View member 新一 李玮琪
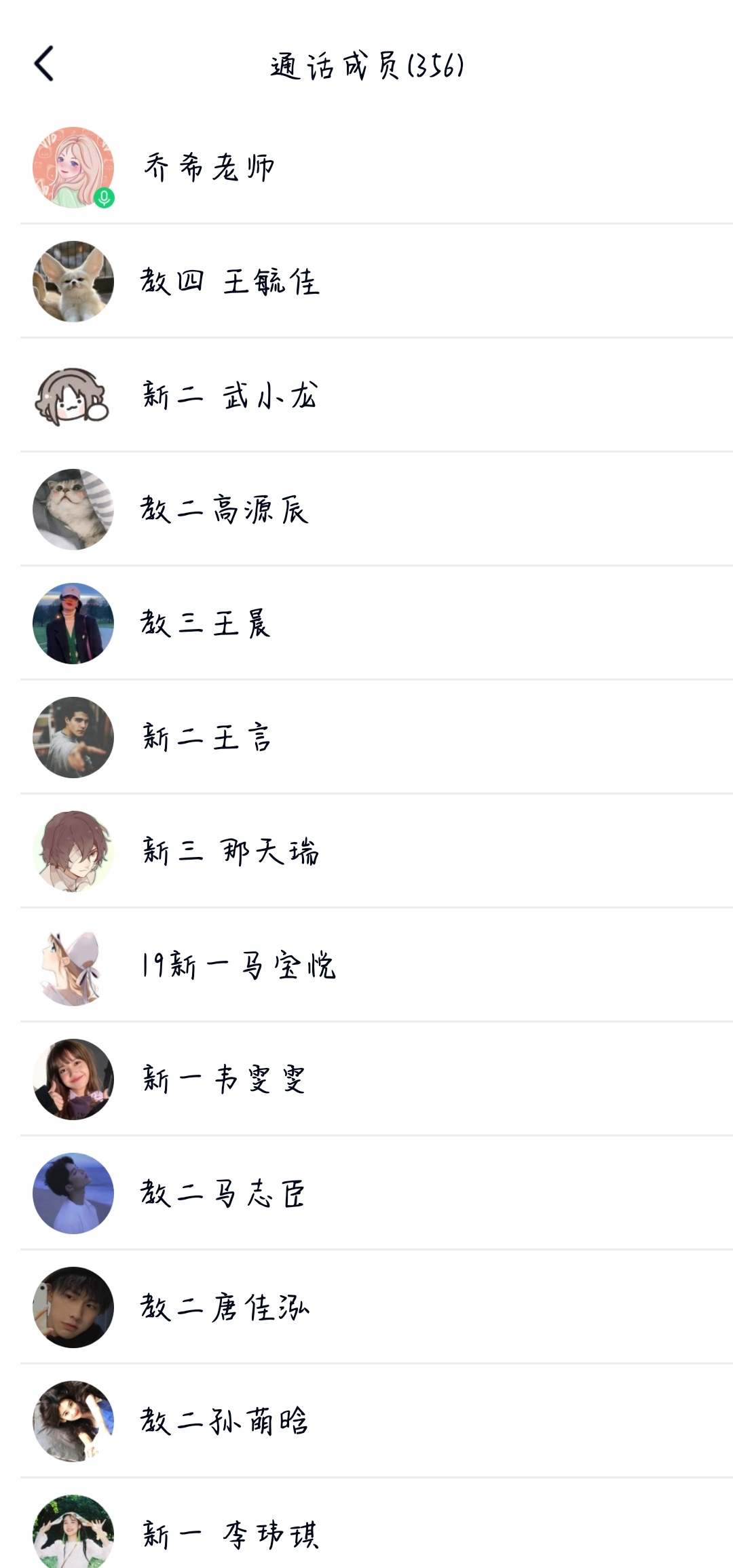 [229, 1534]
